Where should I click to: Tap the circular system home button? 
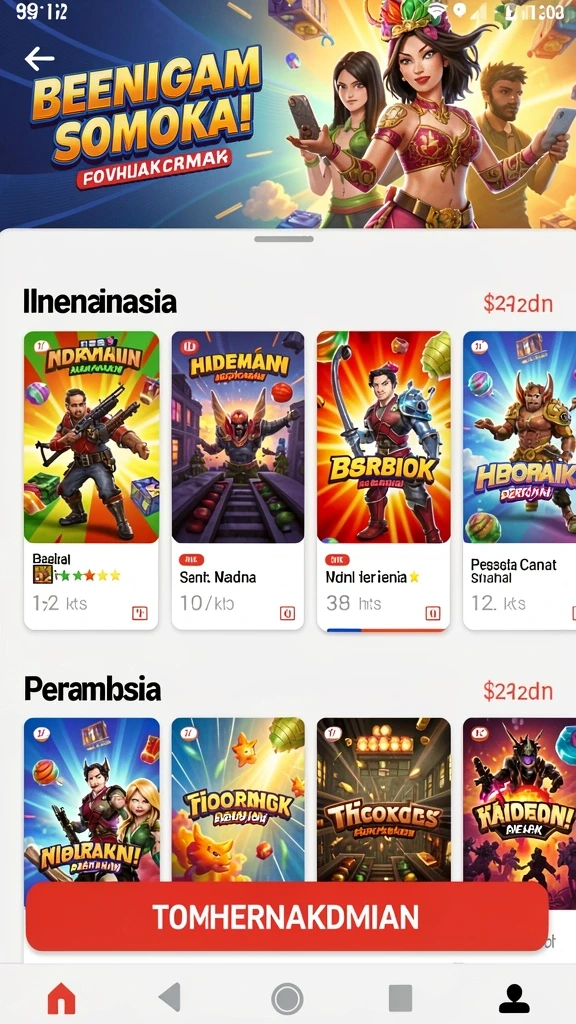coord(287,998)
